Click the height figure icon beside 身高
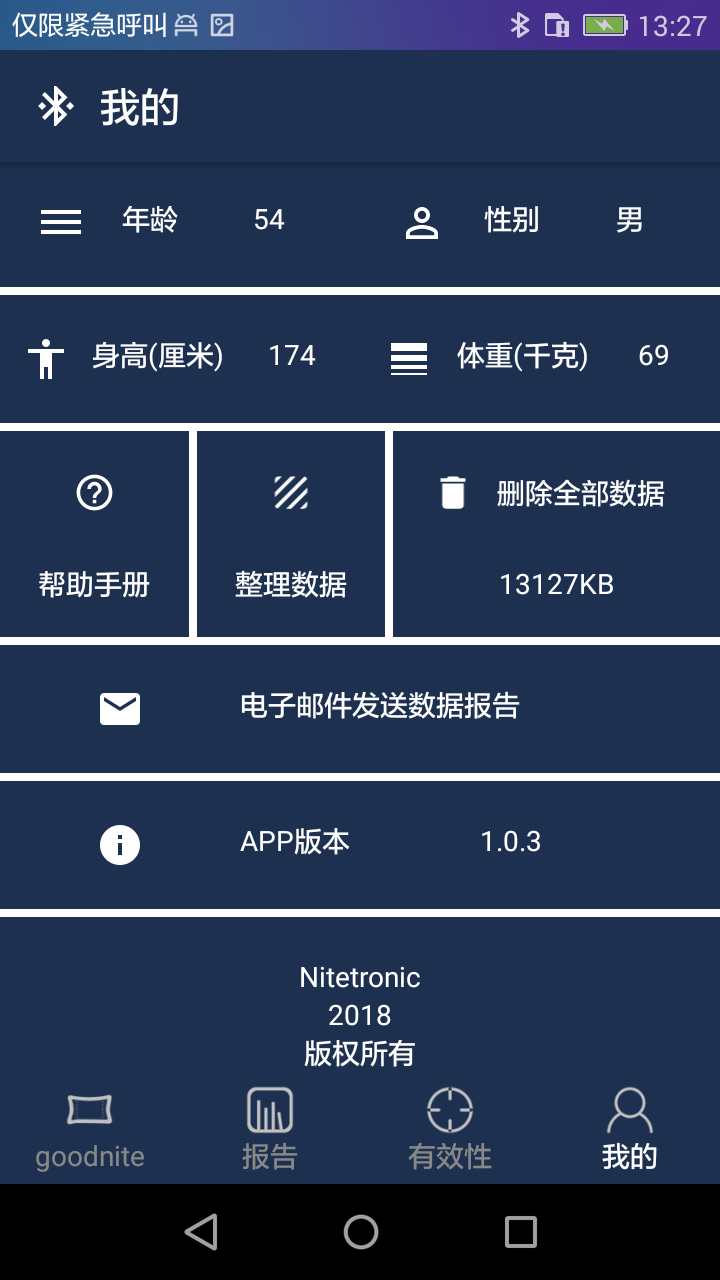The width and height of the screenshot is (720, 1280). click(46, 356)
